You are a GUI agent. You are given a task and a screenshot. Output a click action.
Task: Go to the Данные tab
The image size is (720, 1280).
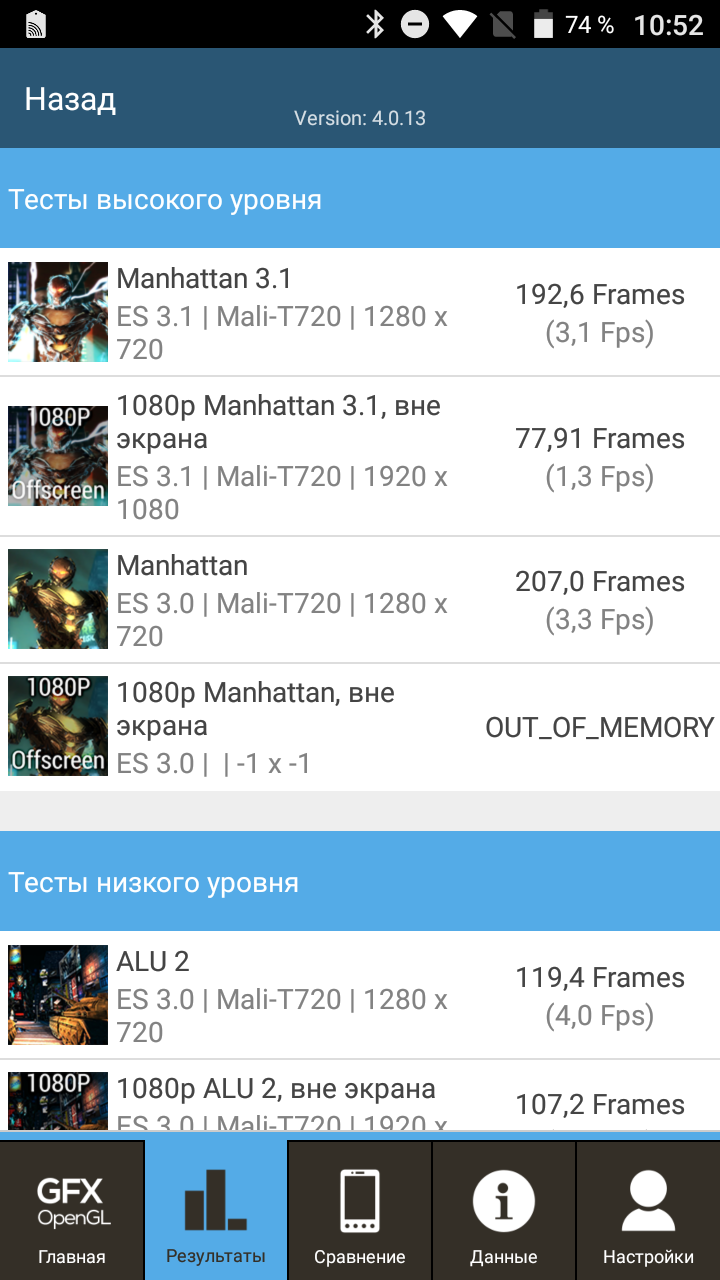point(504,1210)
